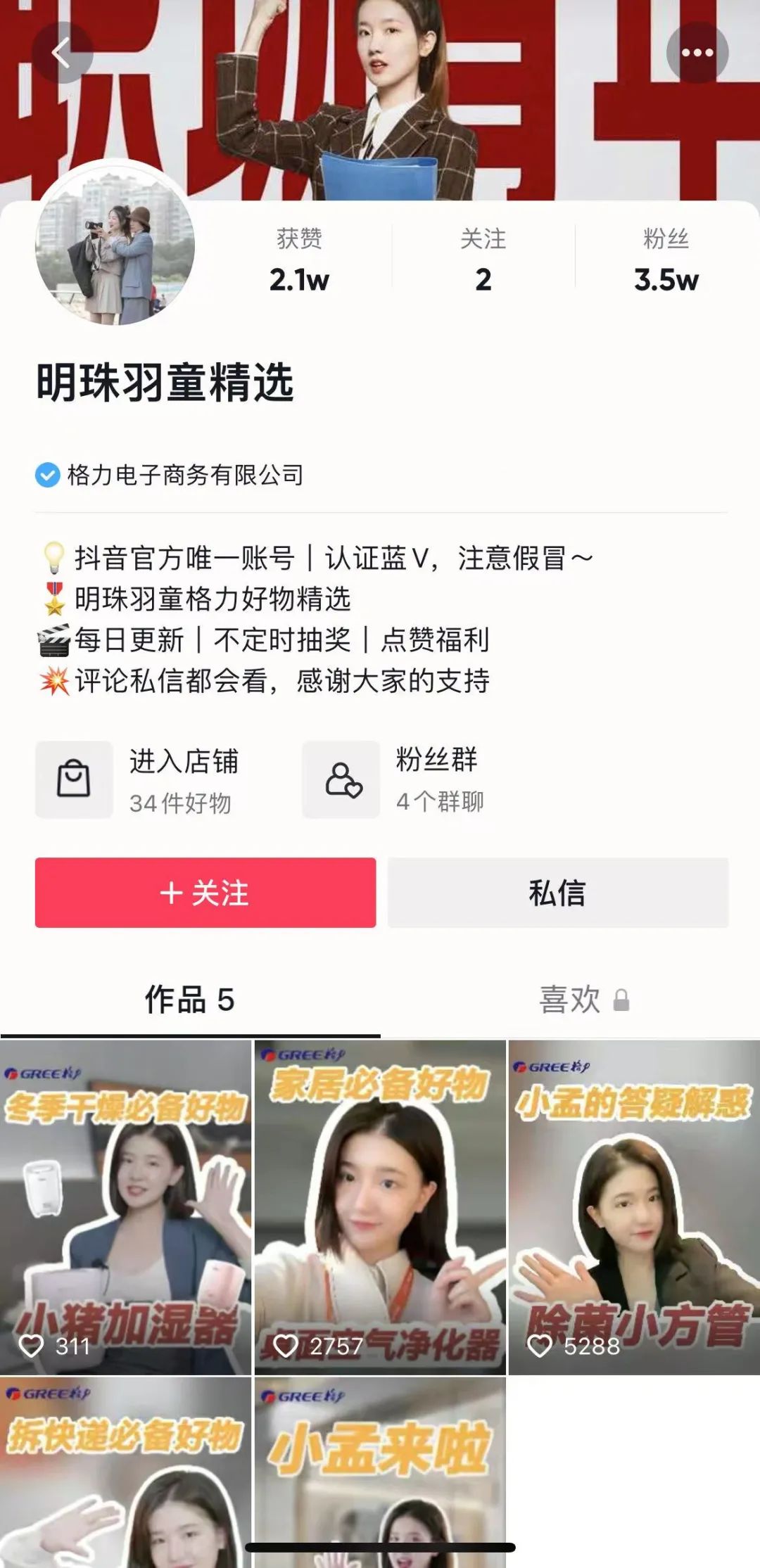The image size is (760, 1568).
Task: Go back using the back arrow
Action: pos(62,53)
